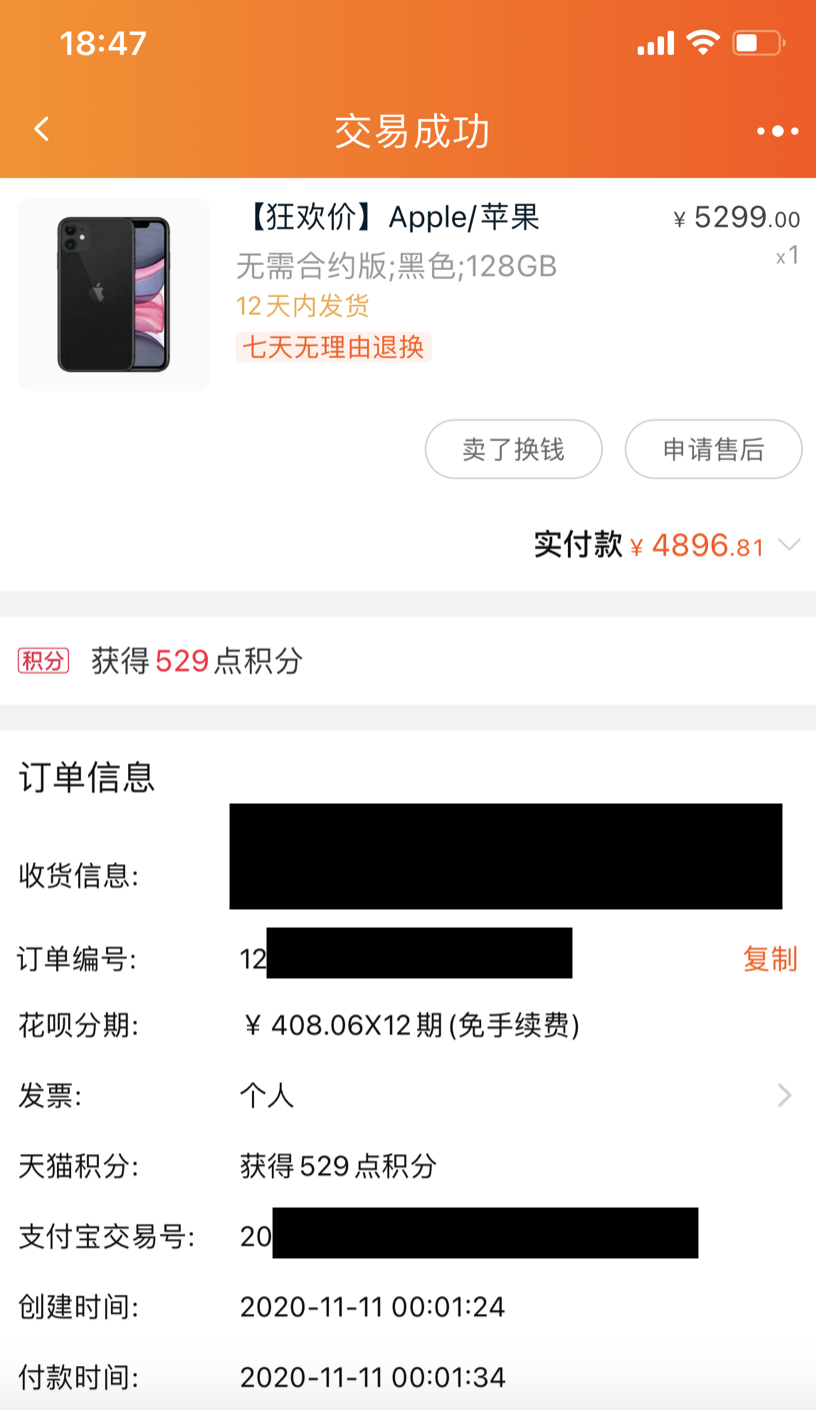Screen dimensions: 816x1410
Task: Copy the order number with 复制
Action: coord(769,959)
